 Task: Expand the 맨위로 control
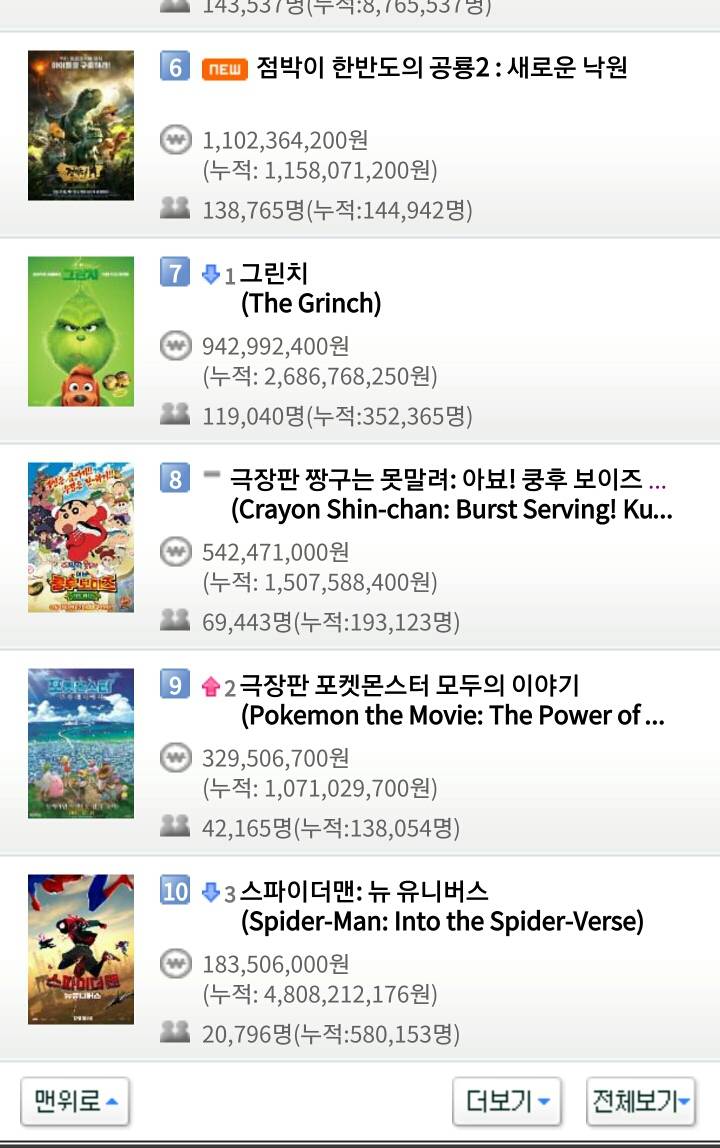coord(74,1100)
